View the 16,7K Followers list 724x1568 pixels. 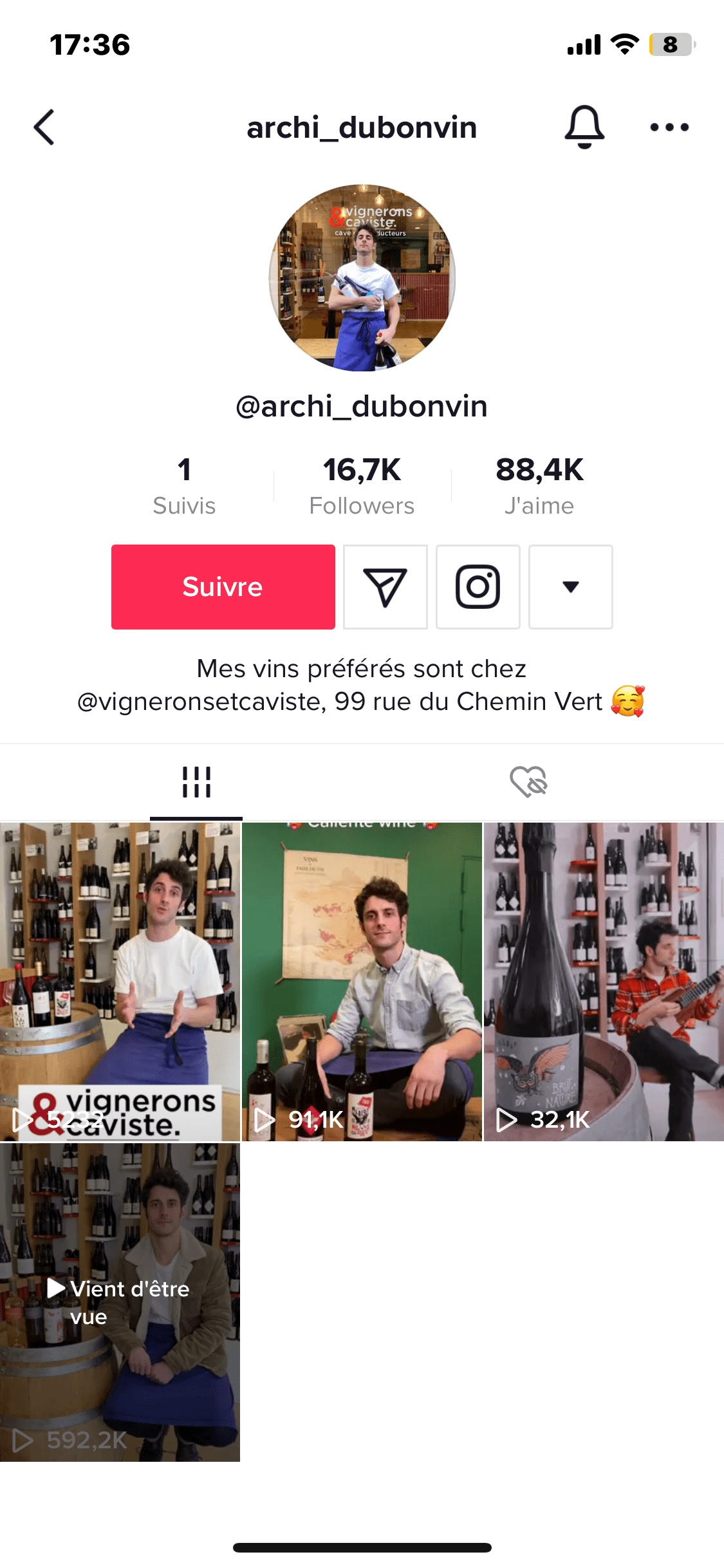pyautogui.click(x=362, y=486)
